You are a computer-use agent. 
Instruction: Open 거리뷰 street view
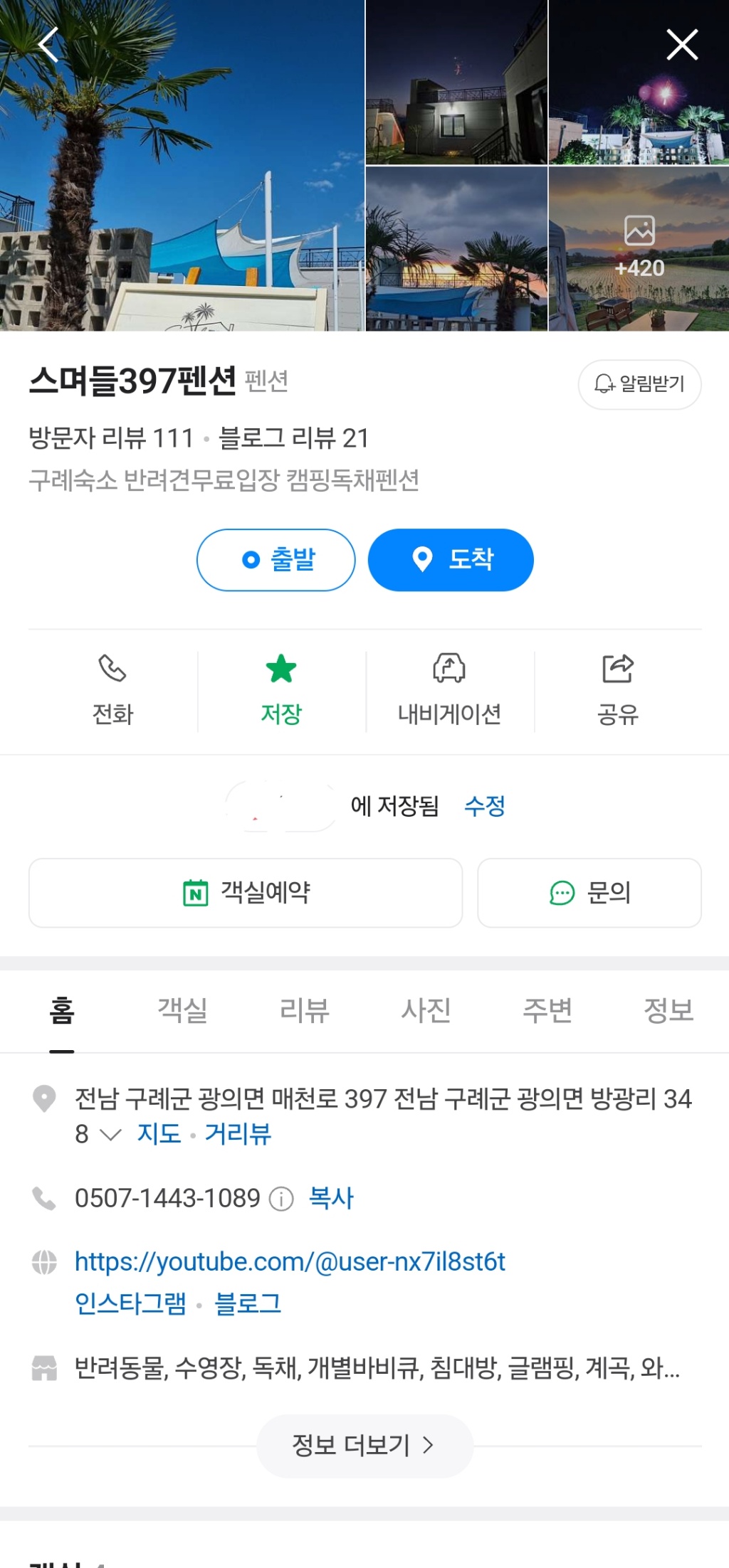click(238, 1133)
